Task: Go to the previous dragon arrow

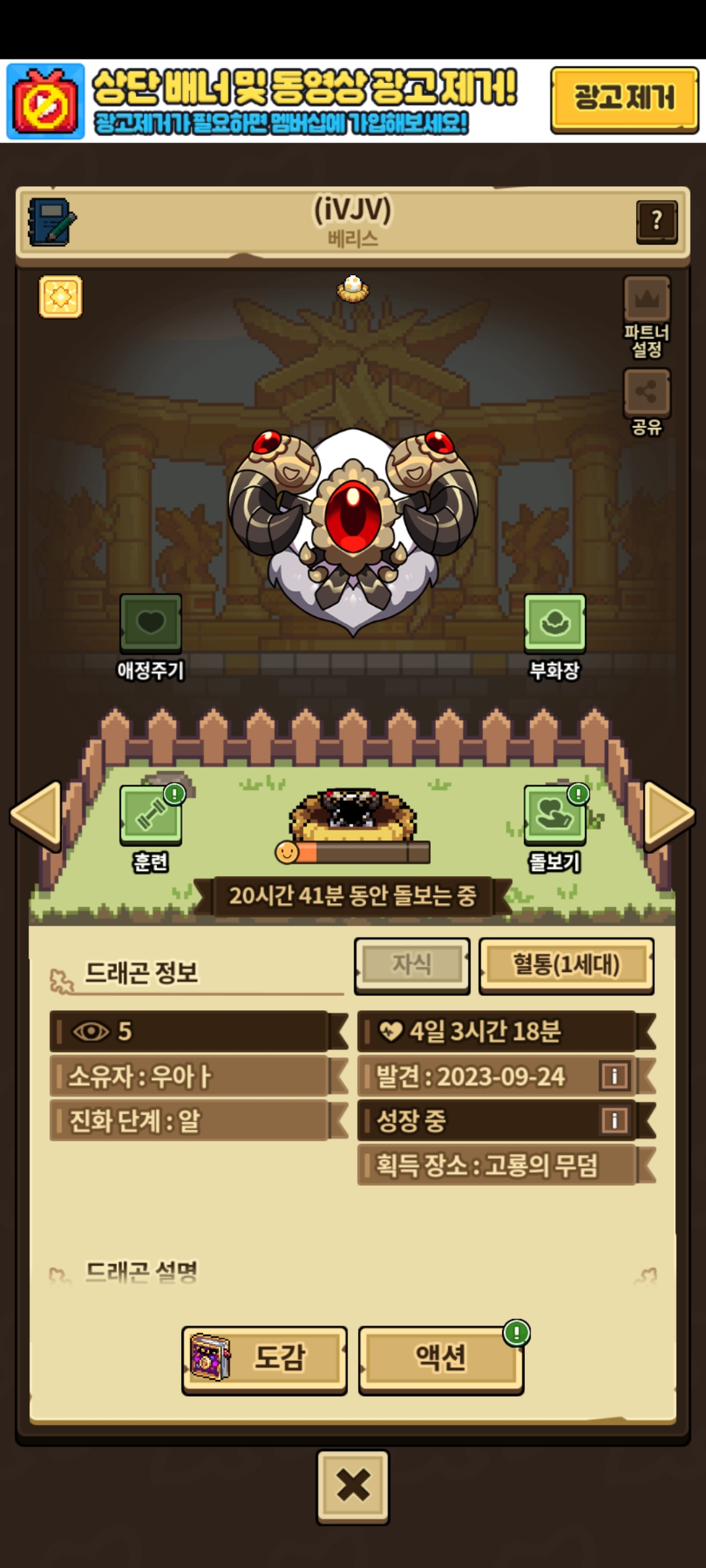Action: [37, 816]
